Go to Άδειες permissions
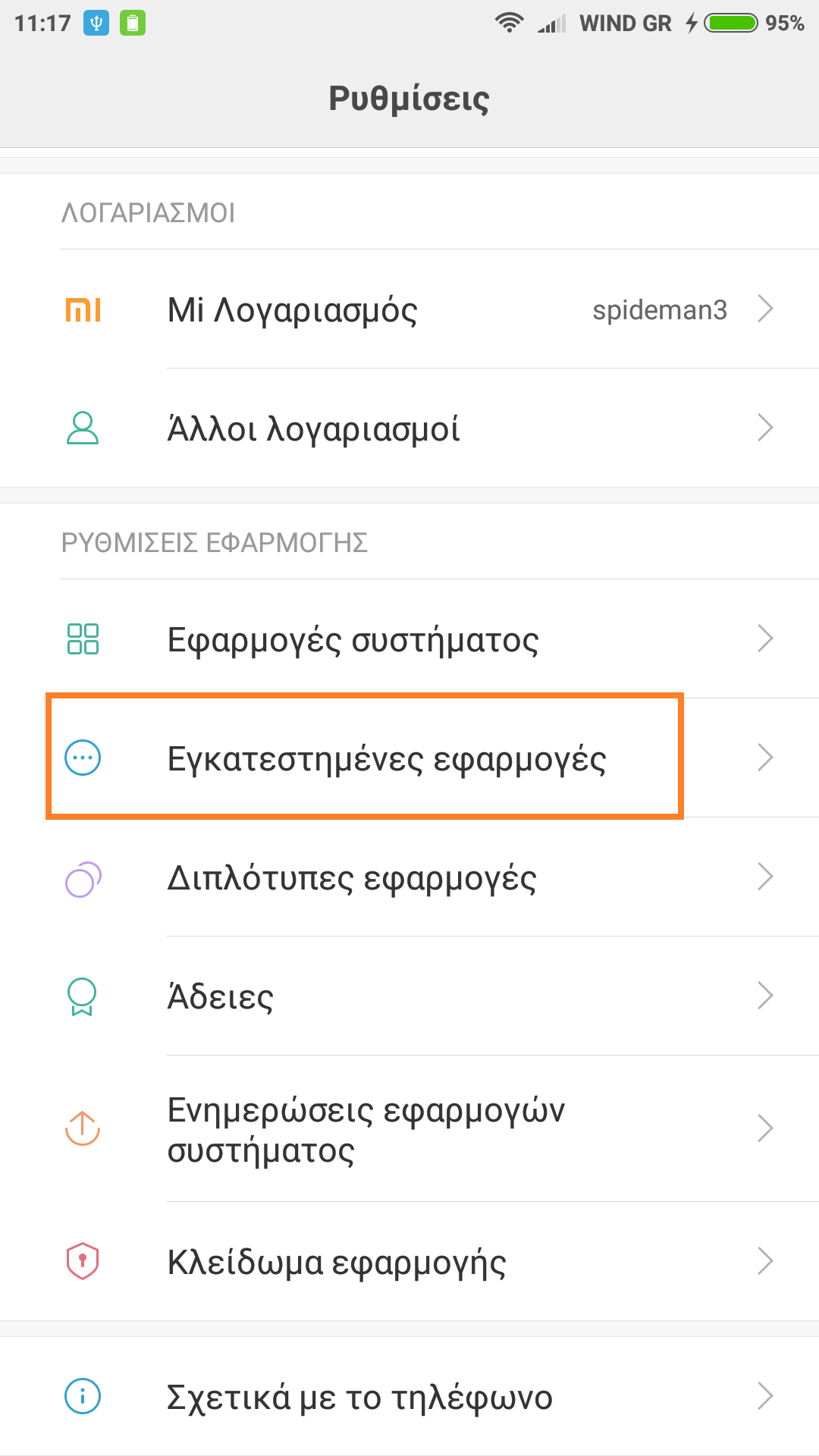 click(x=409, y=996)
